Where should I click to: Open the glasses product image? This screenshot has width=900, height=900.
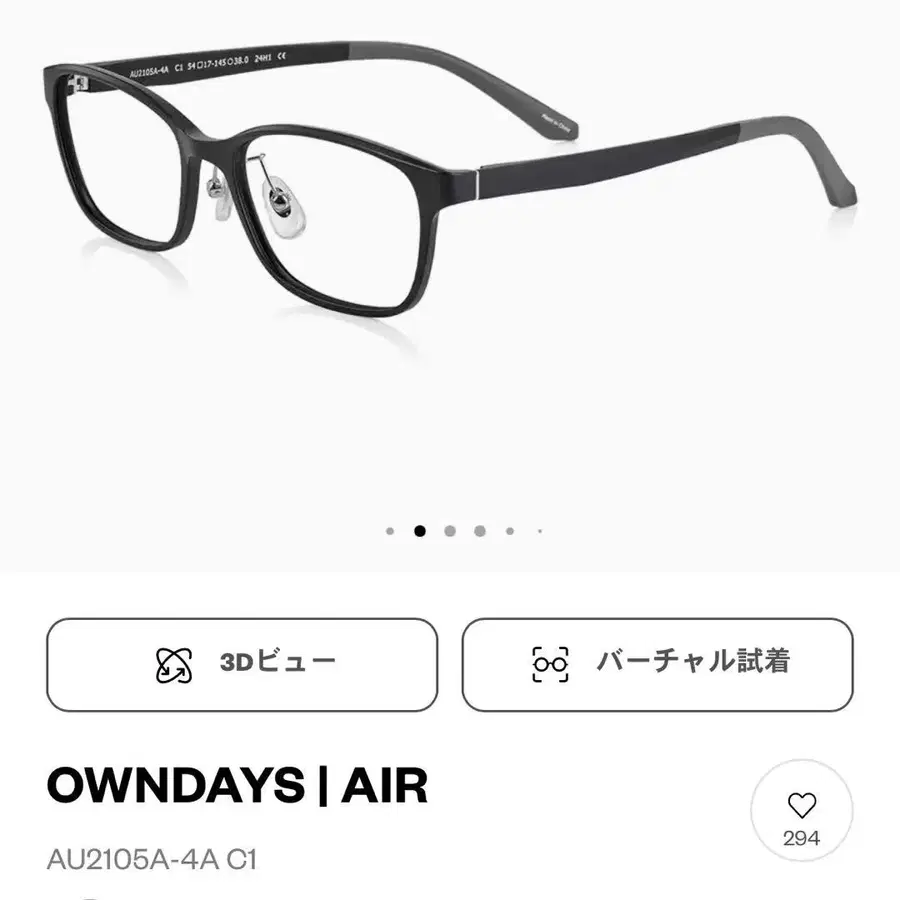point(450,195)
